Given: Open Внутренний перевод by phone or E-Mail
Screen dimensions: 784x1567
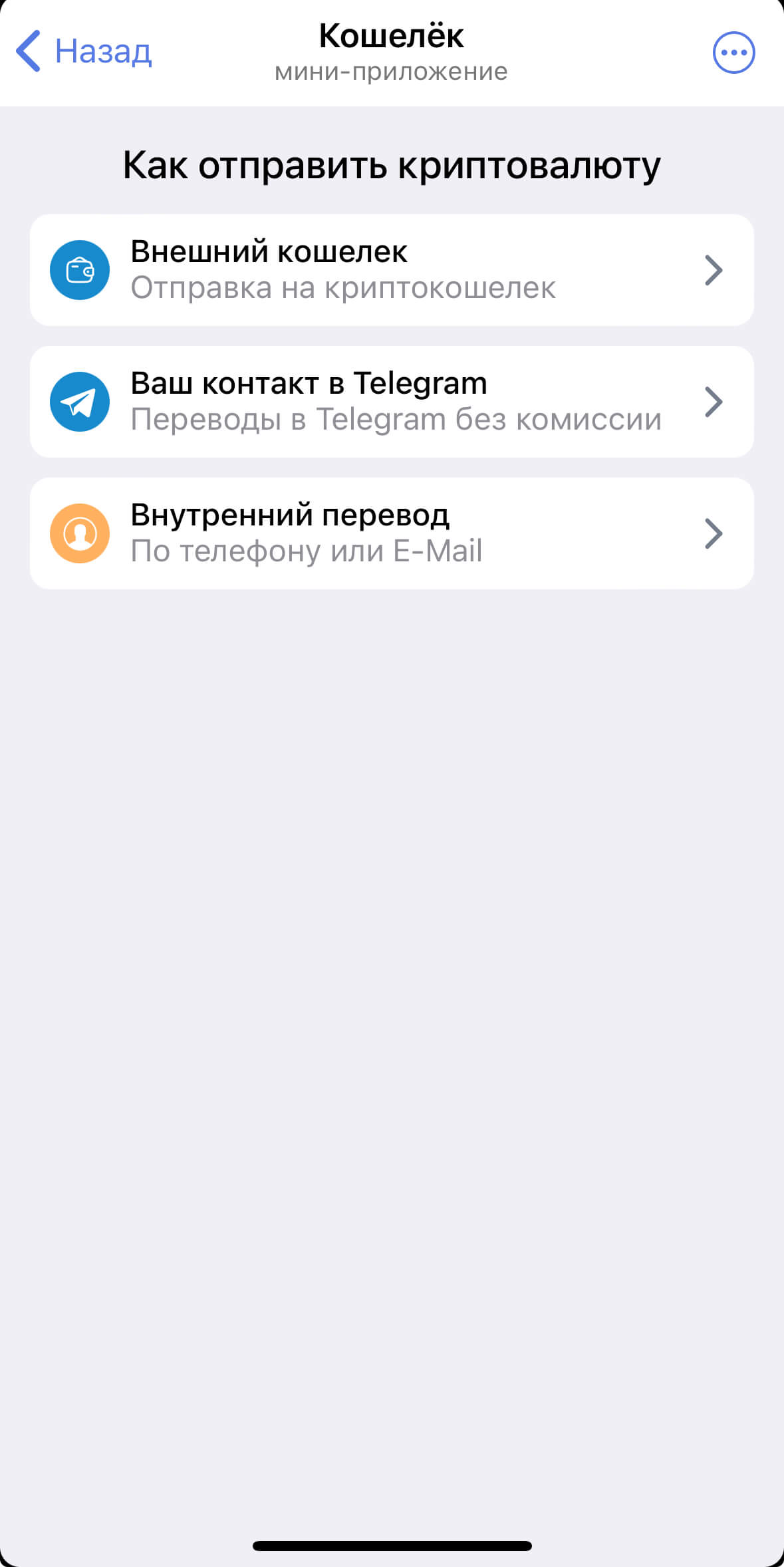Looking at the screenshot, I should pos(392,533).
